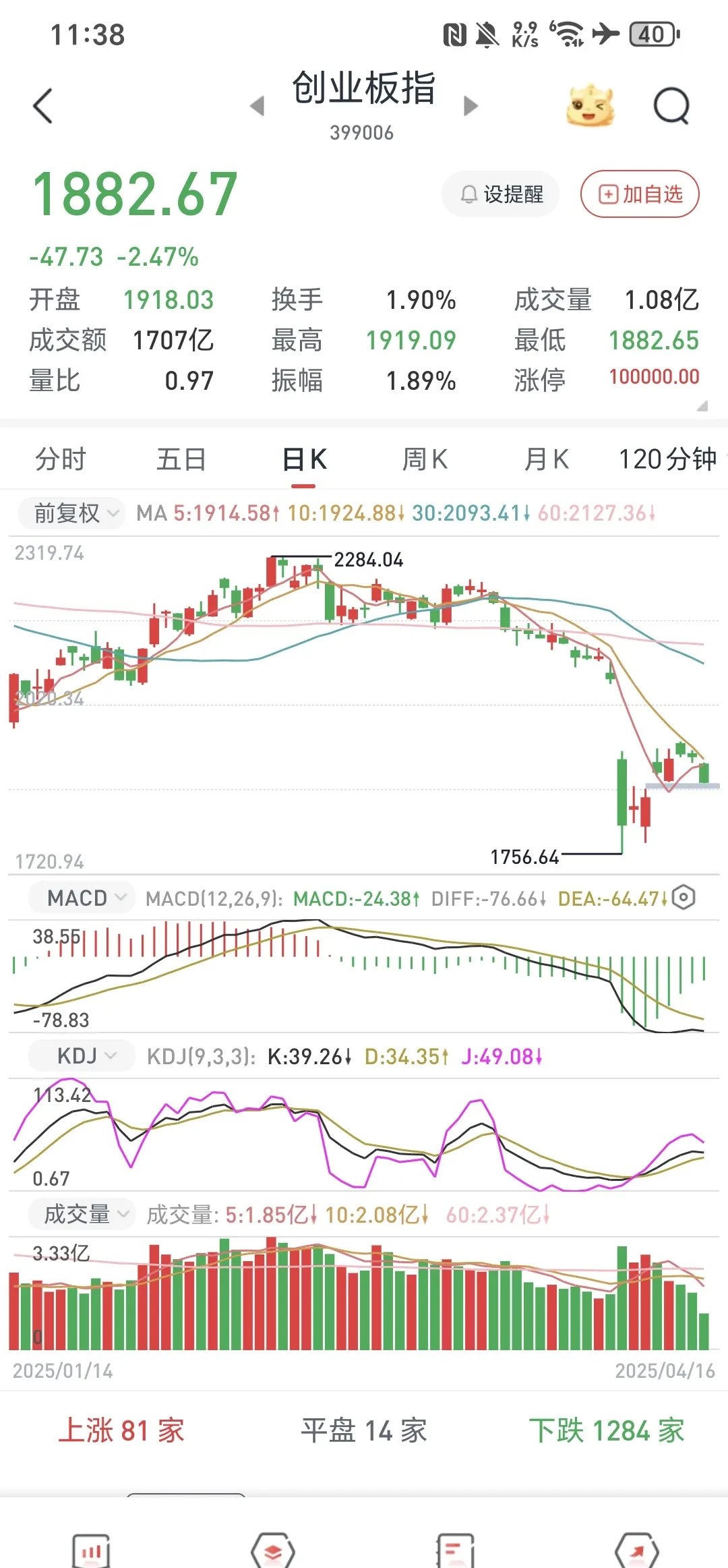This screenshot has width=728, height=1568.
Task: Open the search magnifier
Action: 671,106
